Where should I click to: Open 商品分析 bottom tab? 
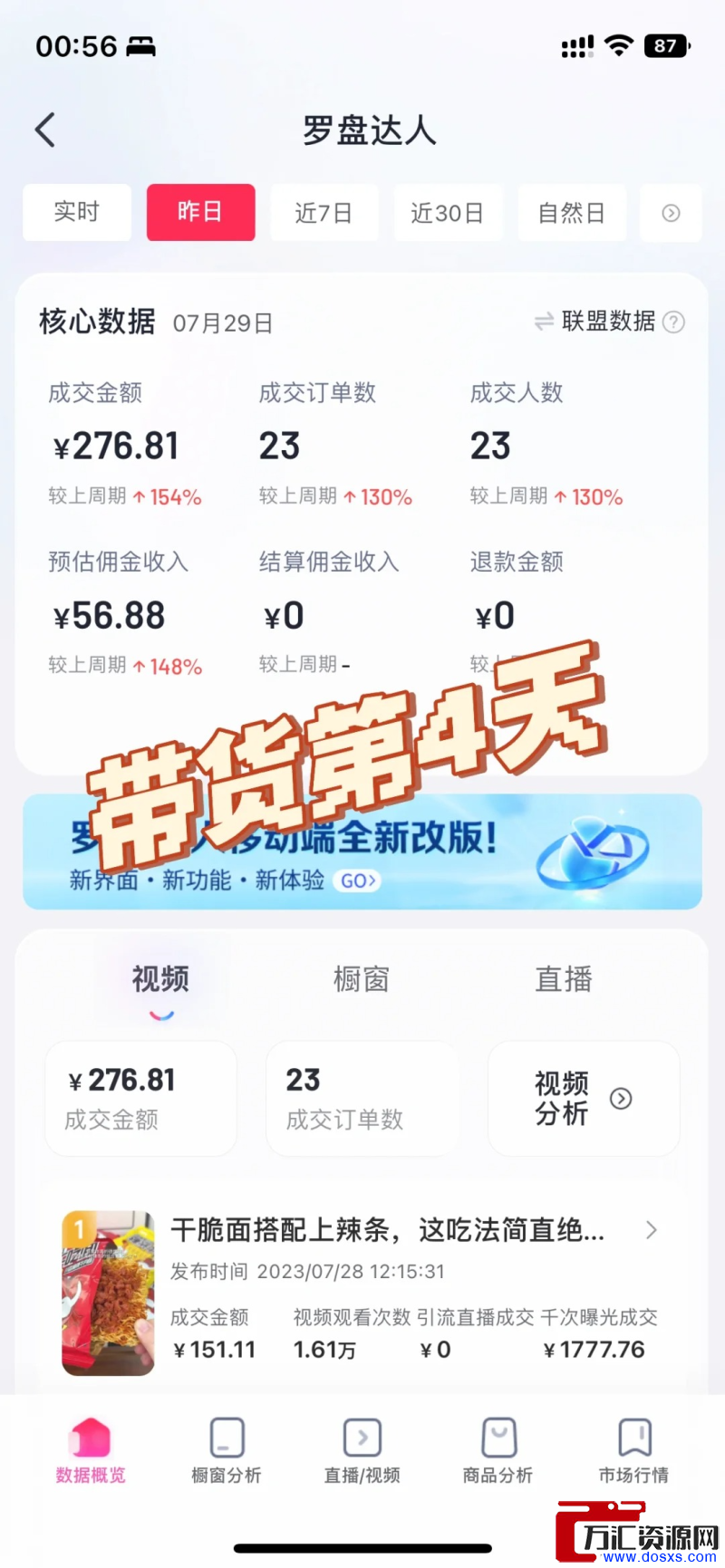point(498,1451)
